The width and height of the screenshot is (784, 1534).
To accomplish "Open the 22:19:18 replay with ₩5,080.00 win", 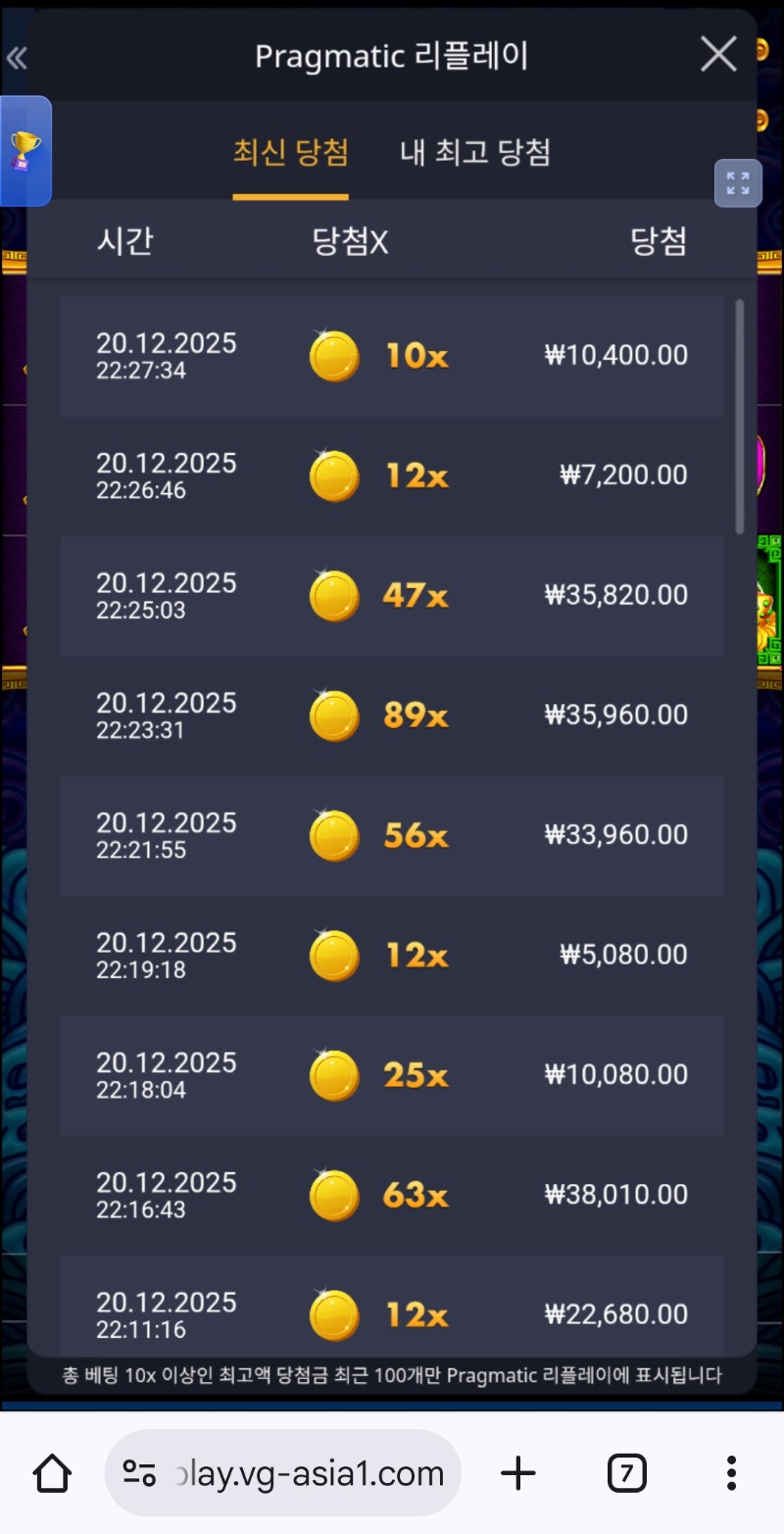I will (x=392, y=956).
